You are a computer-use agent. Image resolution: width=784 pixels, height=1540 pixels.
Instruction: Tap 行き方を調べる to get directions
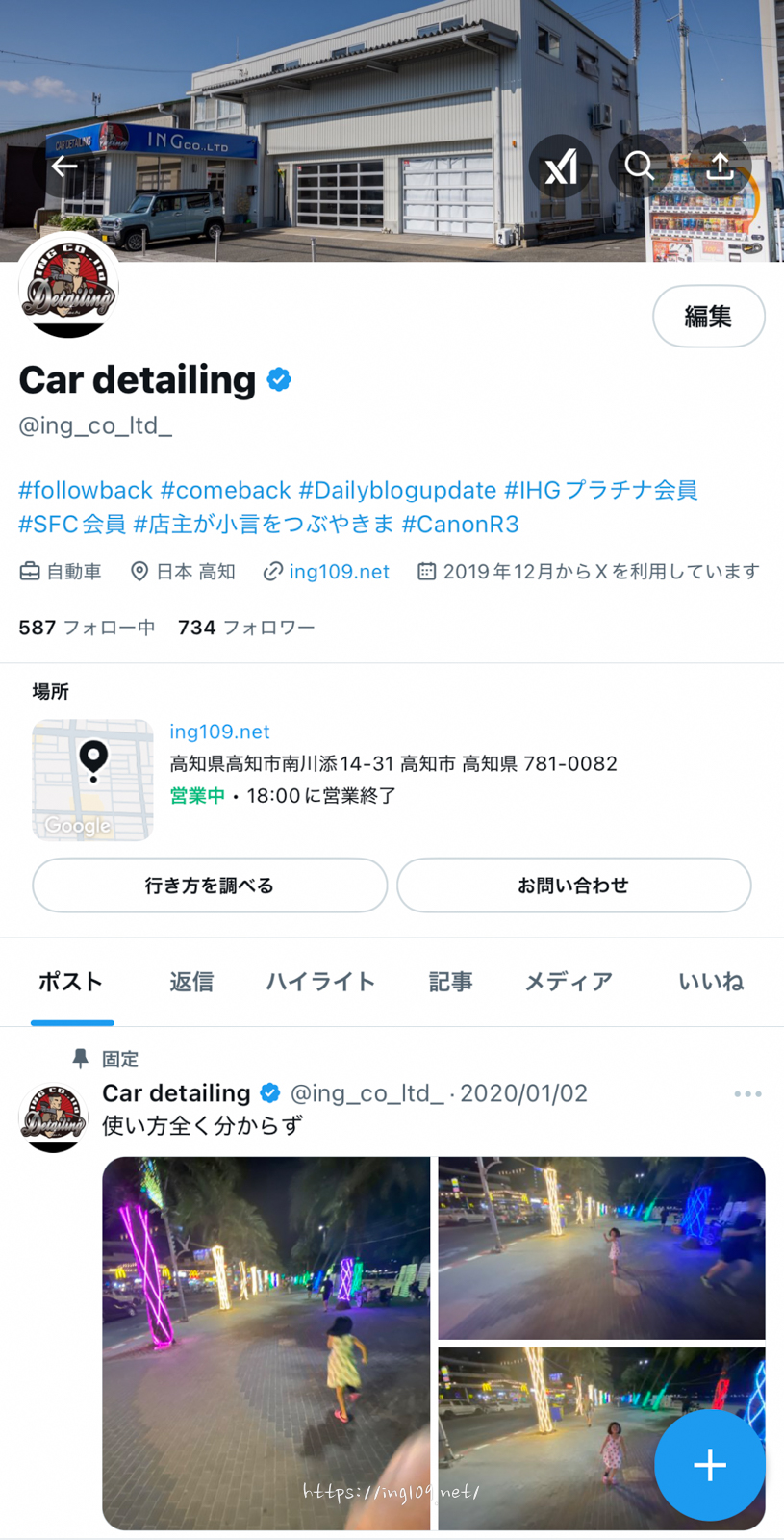[210, 885]
